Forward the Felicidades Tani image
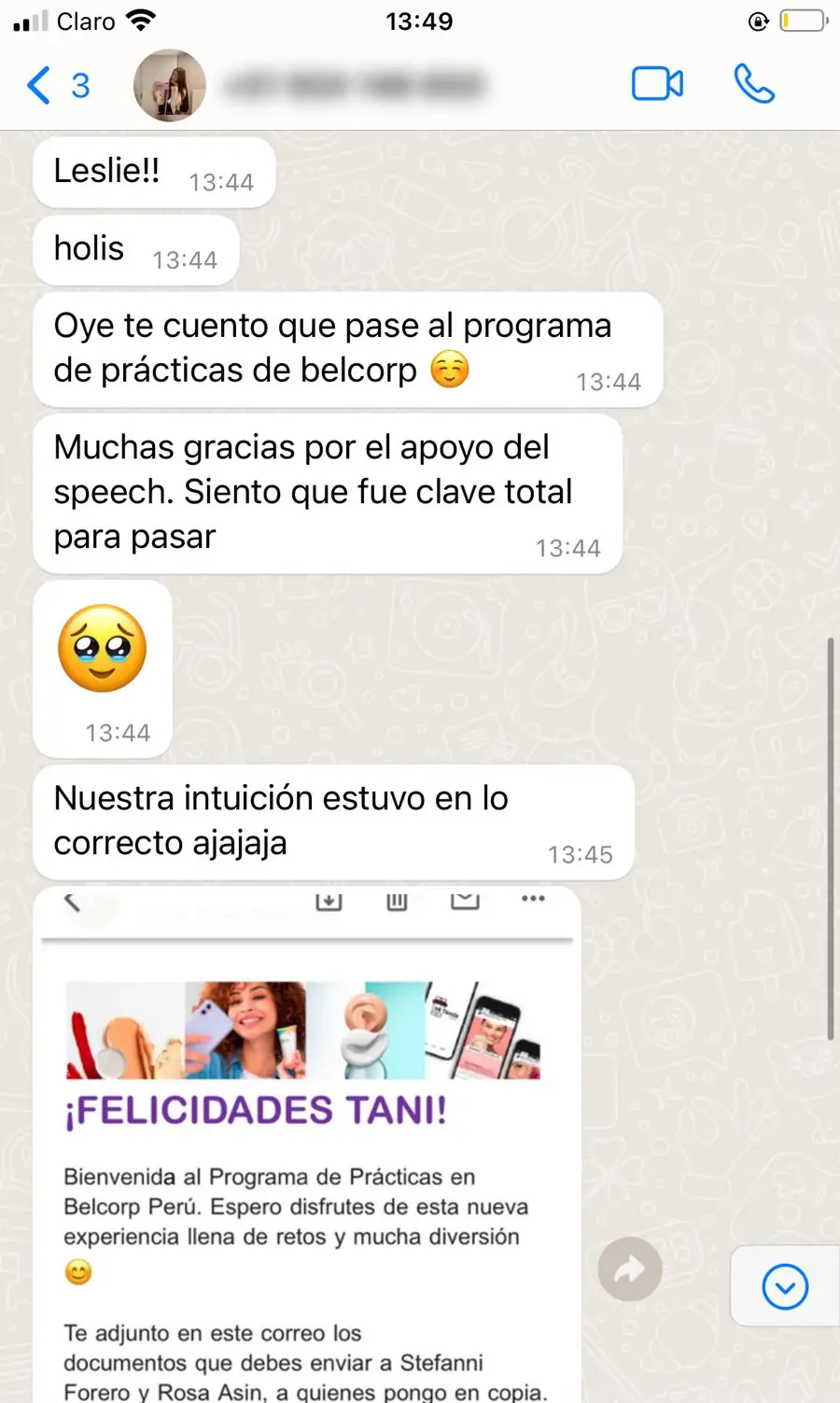 629,1270
